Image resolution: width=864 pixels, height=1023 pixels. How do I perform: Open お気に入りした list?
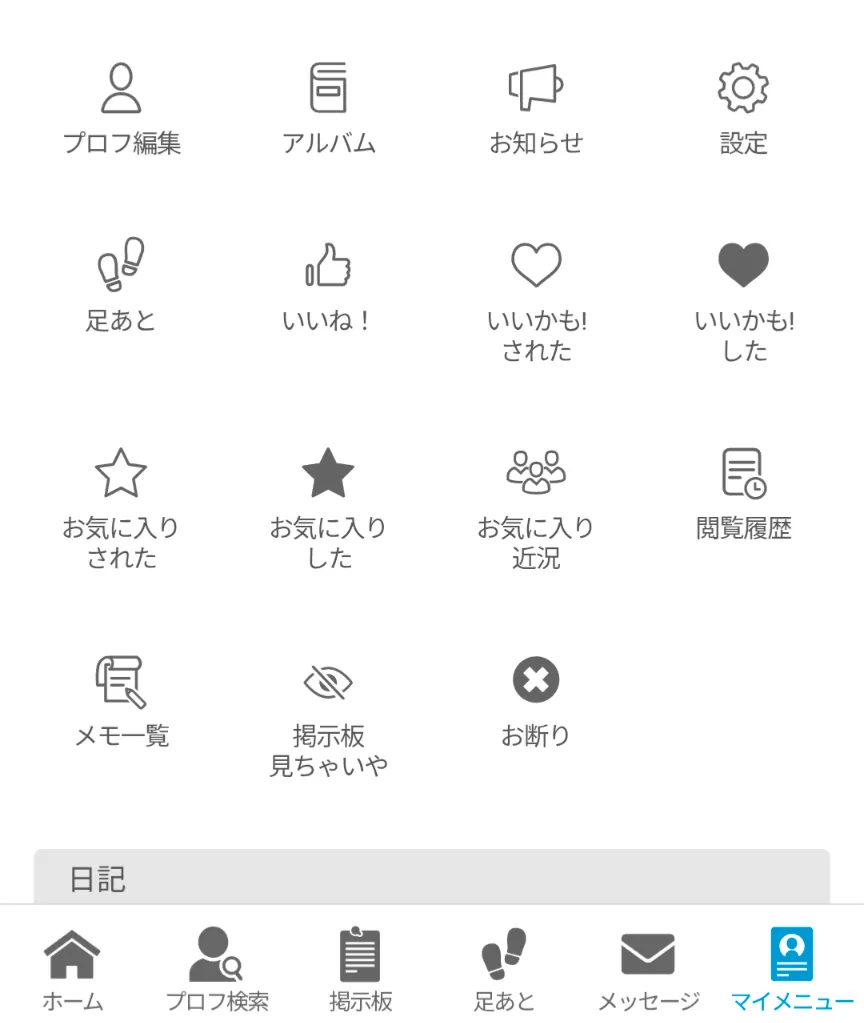328,508
